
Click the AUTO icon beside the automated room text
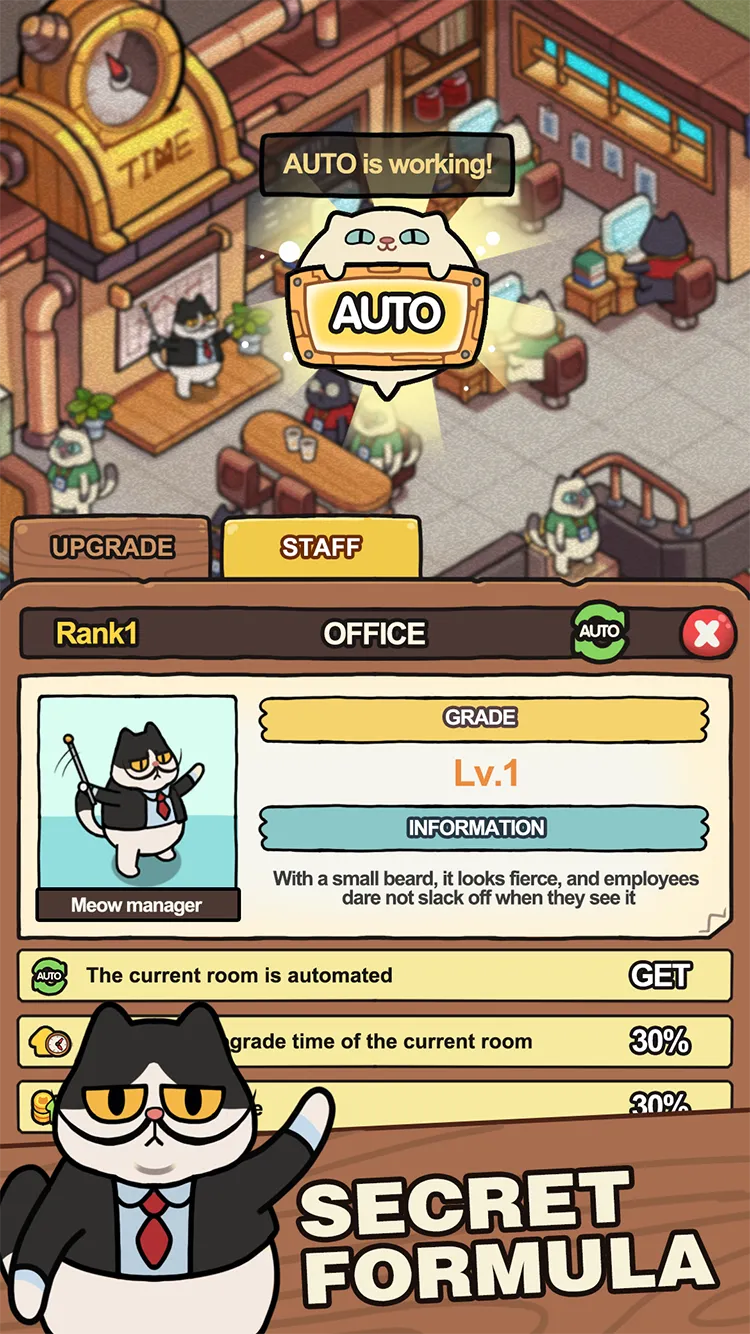tap(49, 975)
